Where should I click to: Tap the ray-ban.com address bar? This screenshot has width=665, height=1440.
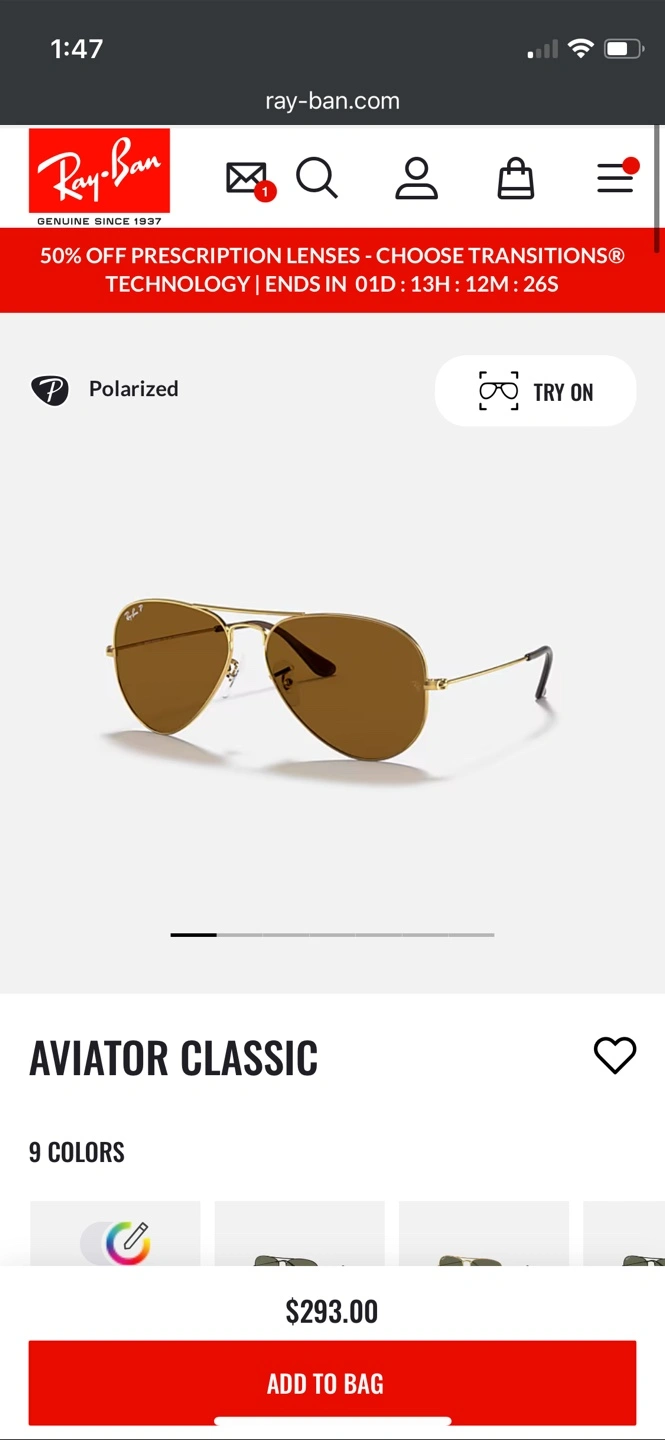332,101
